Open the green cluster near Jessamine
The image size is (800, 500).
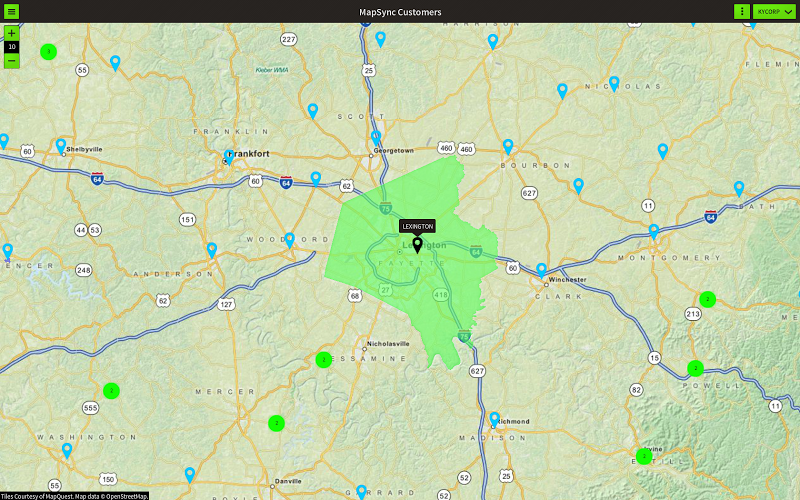[323, 359]
